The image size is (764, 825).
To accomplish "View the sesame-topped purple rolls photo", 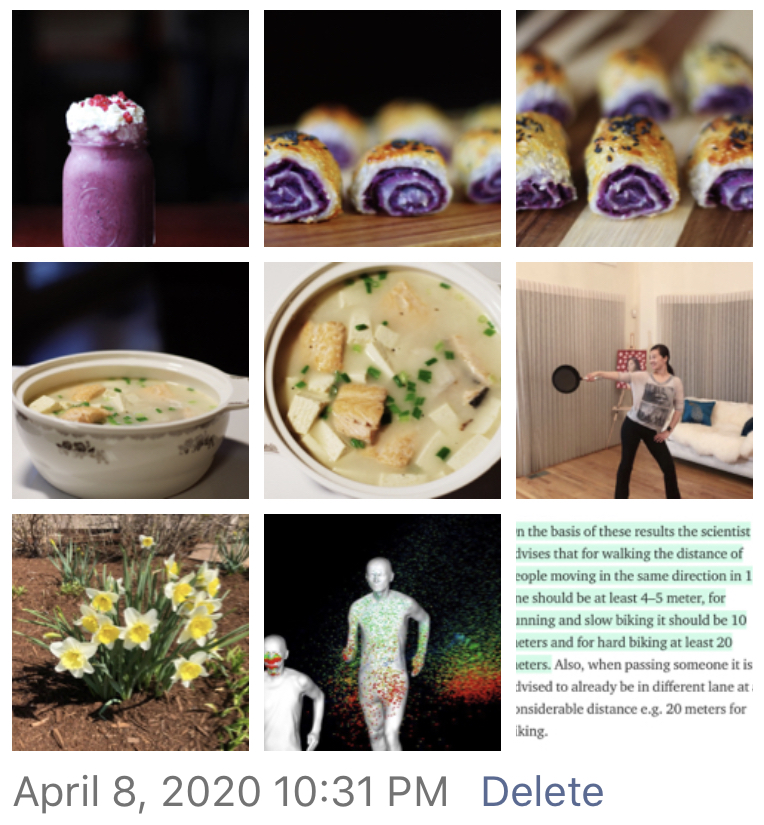I will coord(634,128).
